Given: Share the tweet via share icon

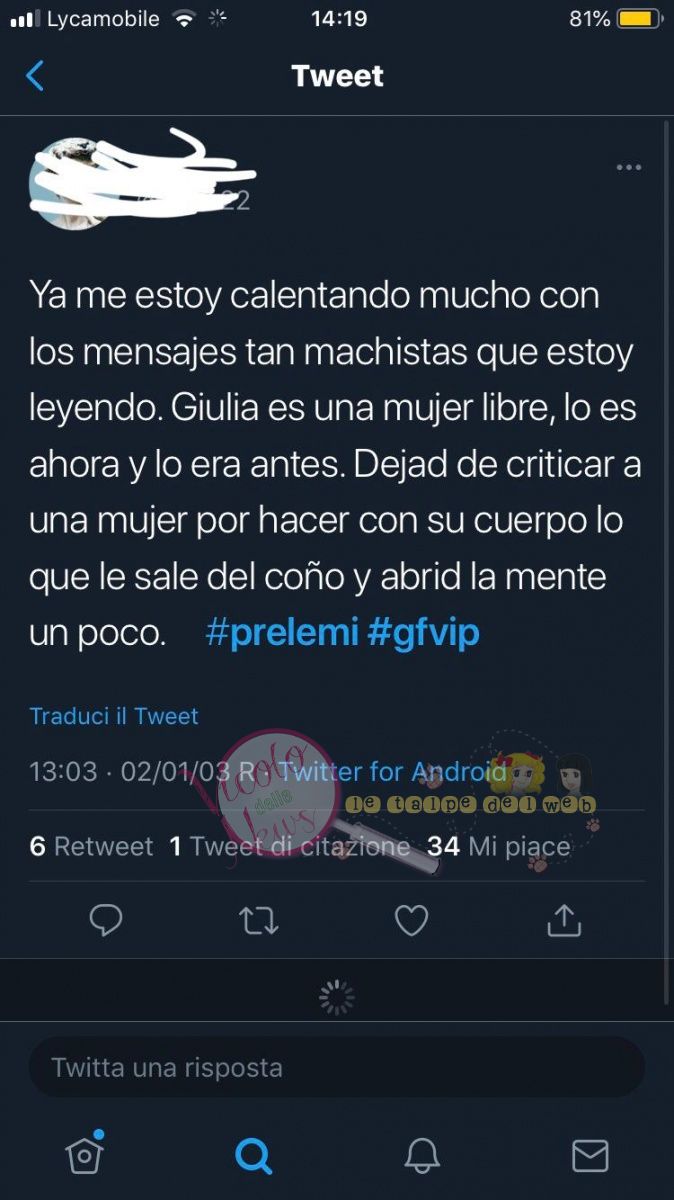Looking at the screenshot, I should (563, 920).
